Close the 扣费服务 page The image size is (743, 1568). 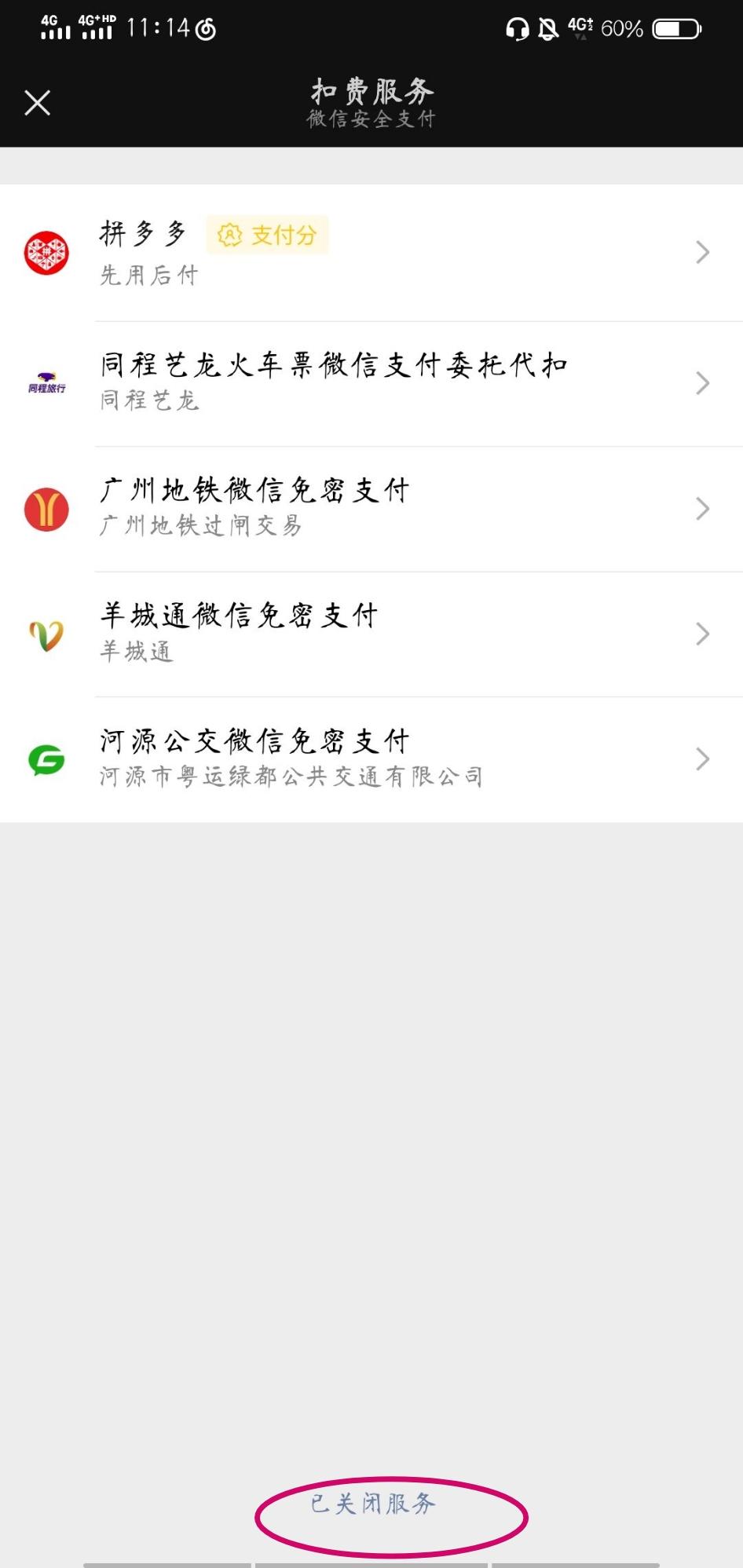click(x=37, y=103)
